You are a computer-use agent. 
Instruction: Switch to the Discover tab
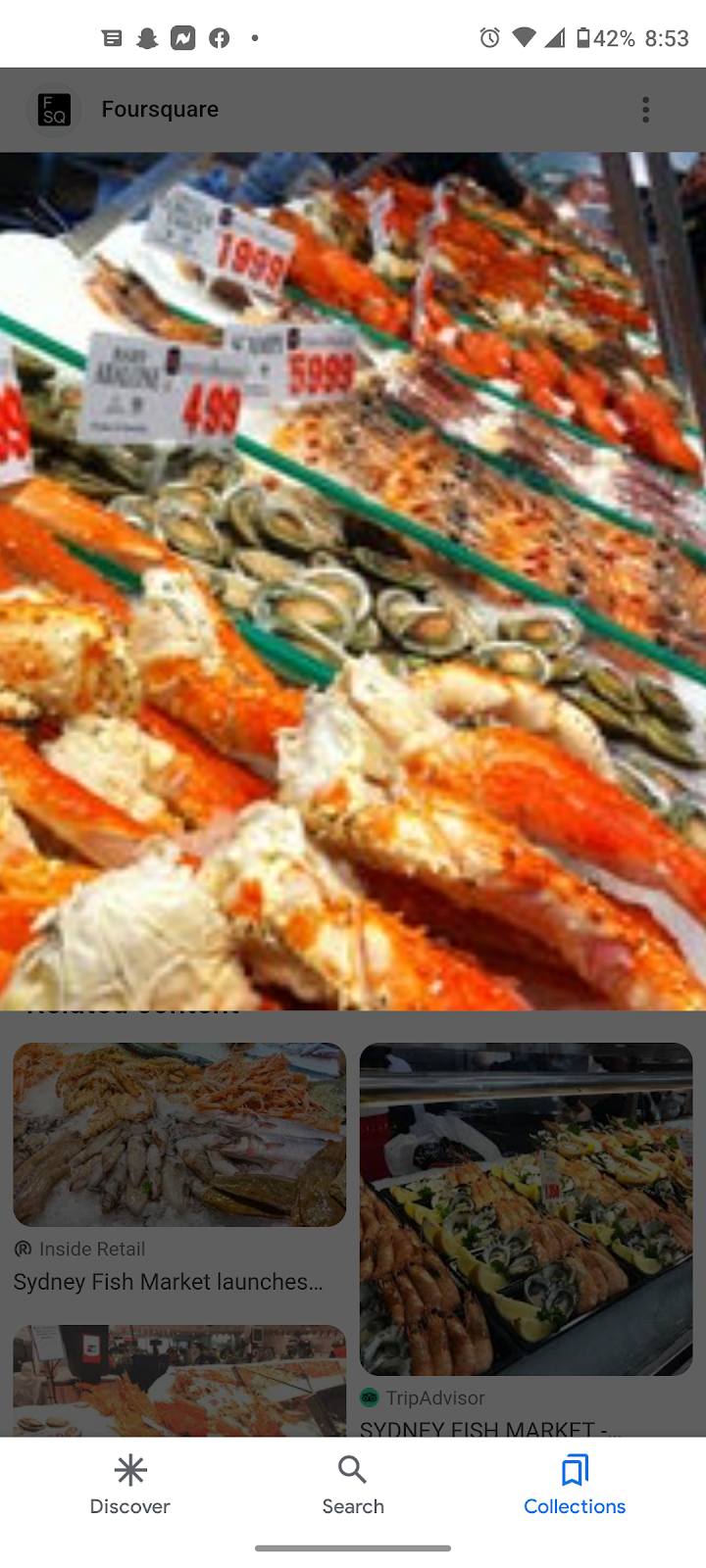point(129,1485)
